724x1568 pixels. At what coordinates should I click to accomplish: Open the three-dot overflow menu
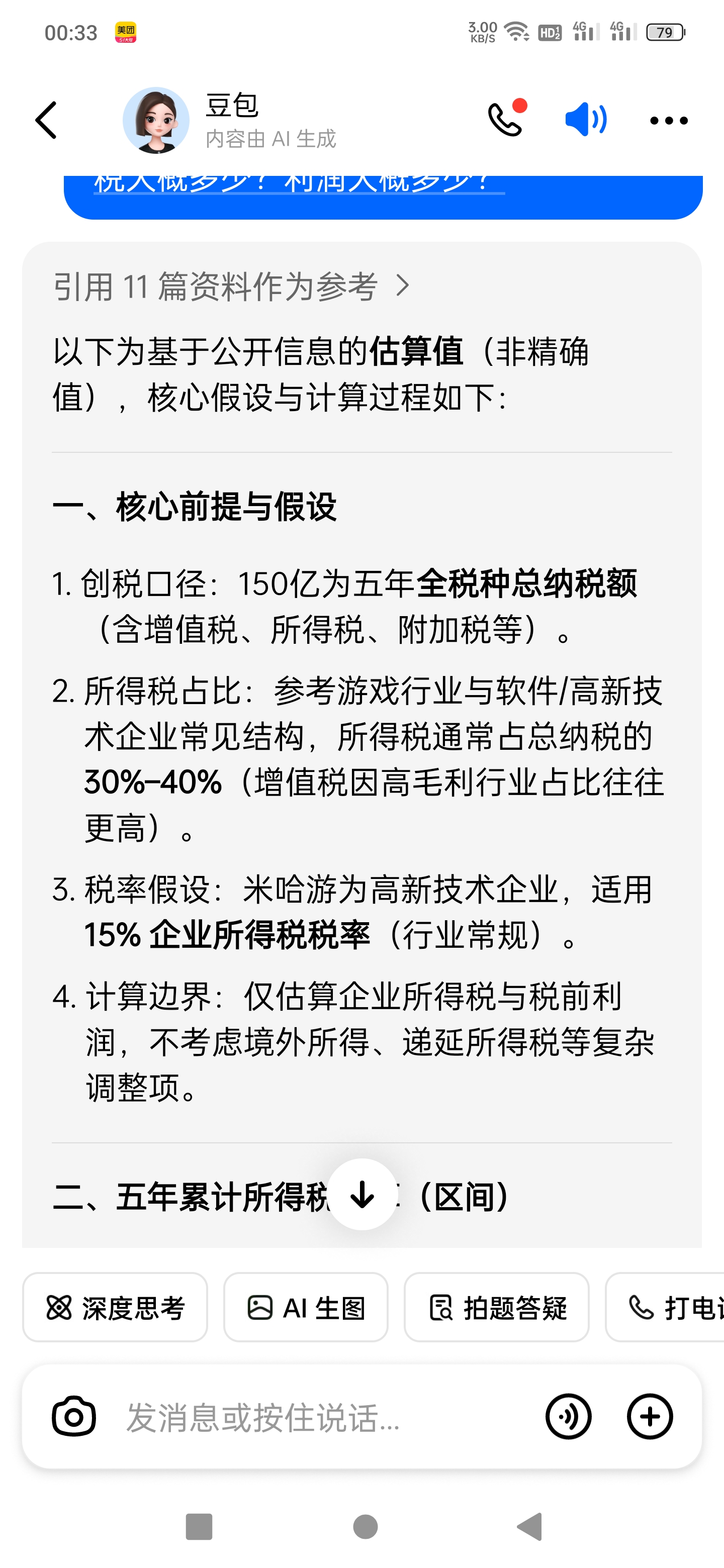point(669,121)
